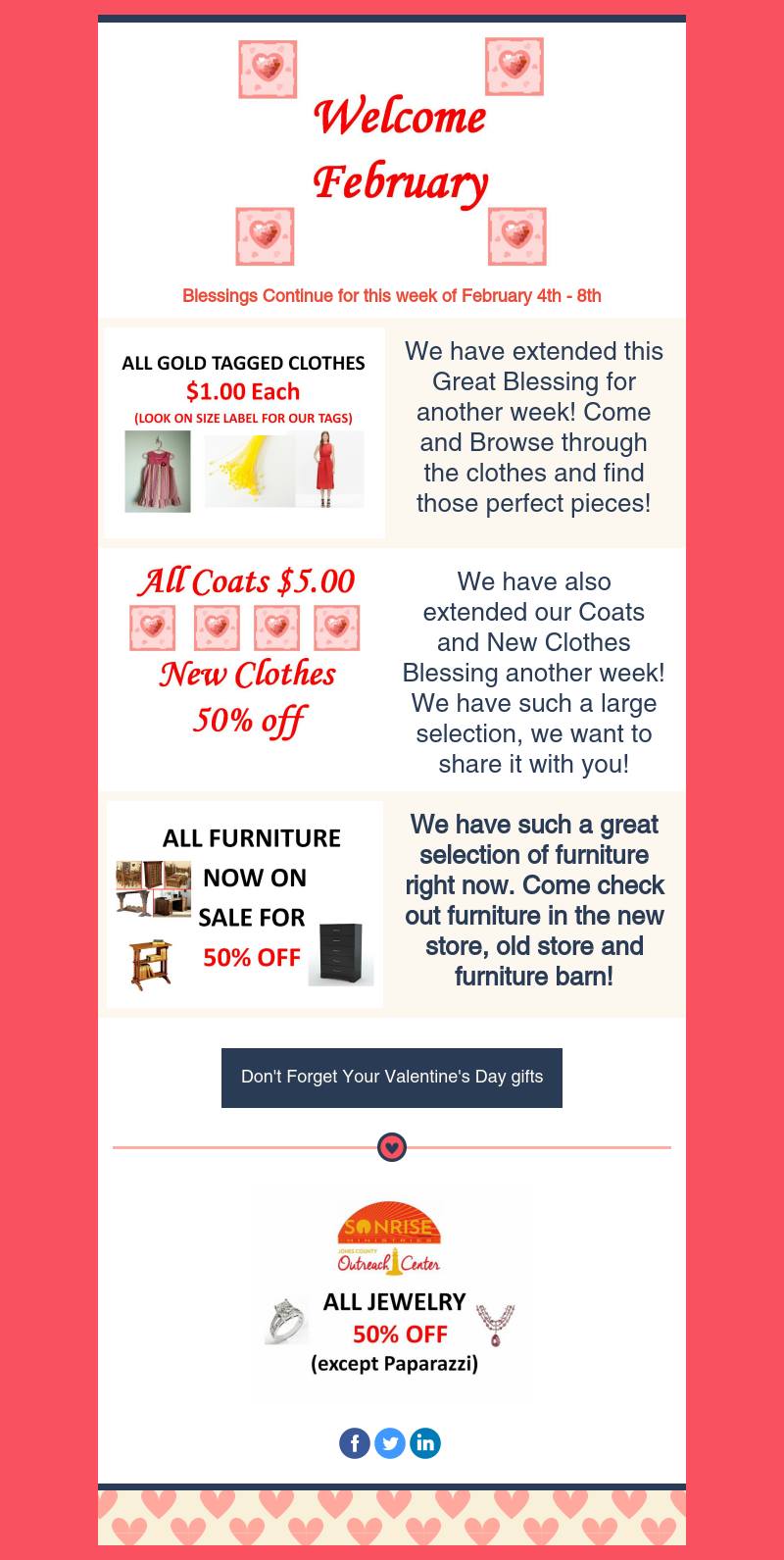The image size is (784, 1560).
Task: Open the LinkedIn profile link
Action: tap(425, 1443)
